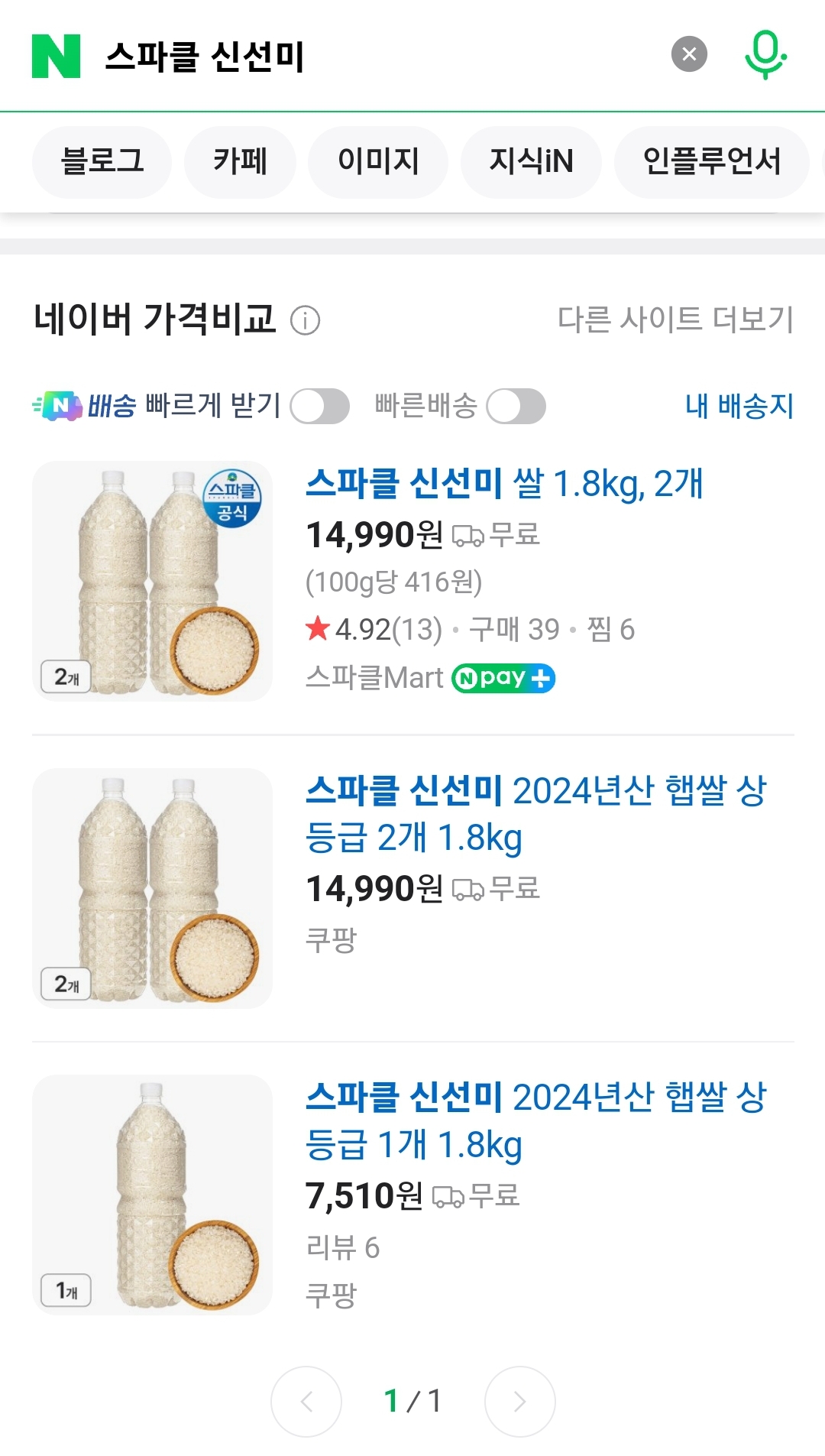Switch to the 이미지 tab
The height and width of the screenshot is (1456, 825).
click(x=378, y=161)
